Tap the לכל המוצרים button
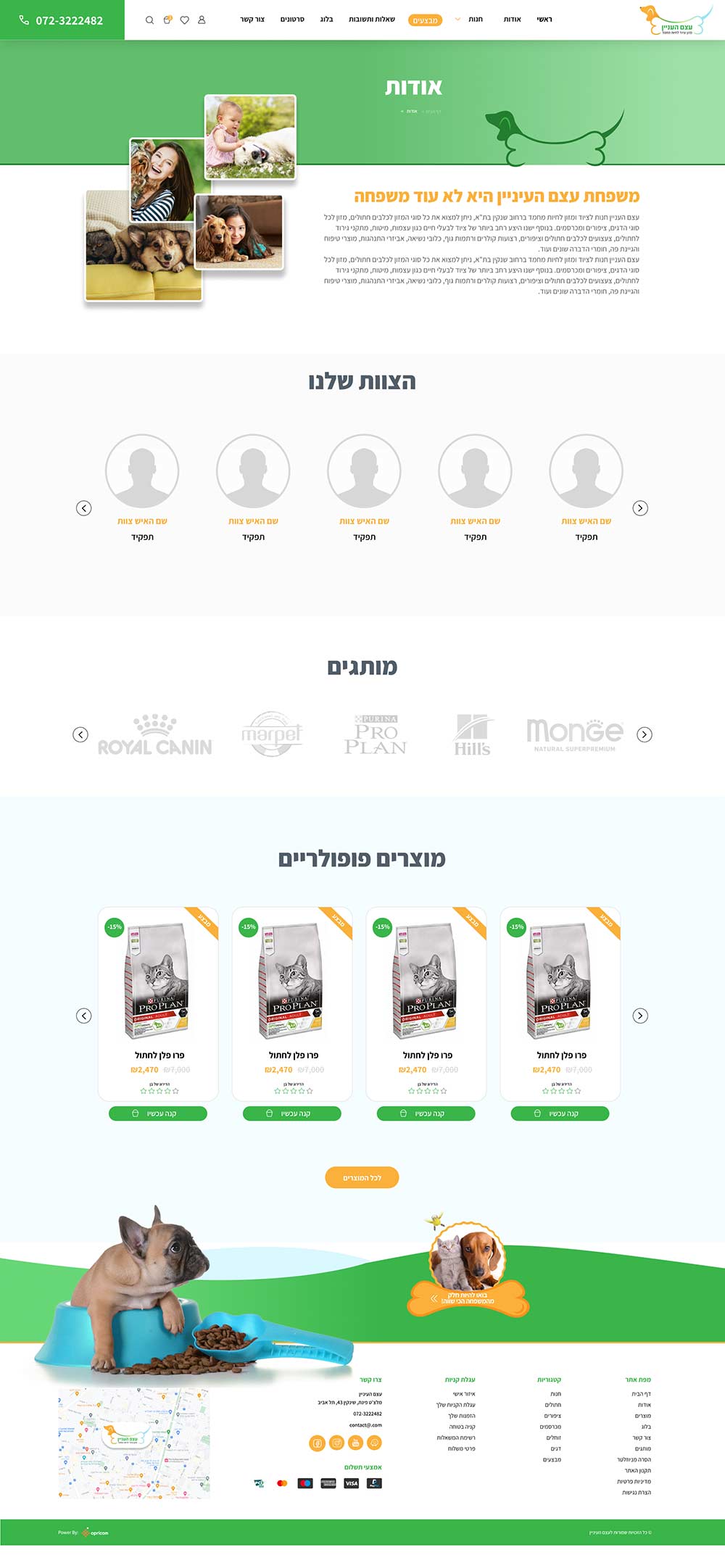 click(362, 1178)
